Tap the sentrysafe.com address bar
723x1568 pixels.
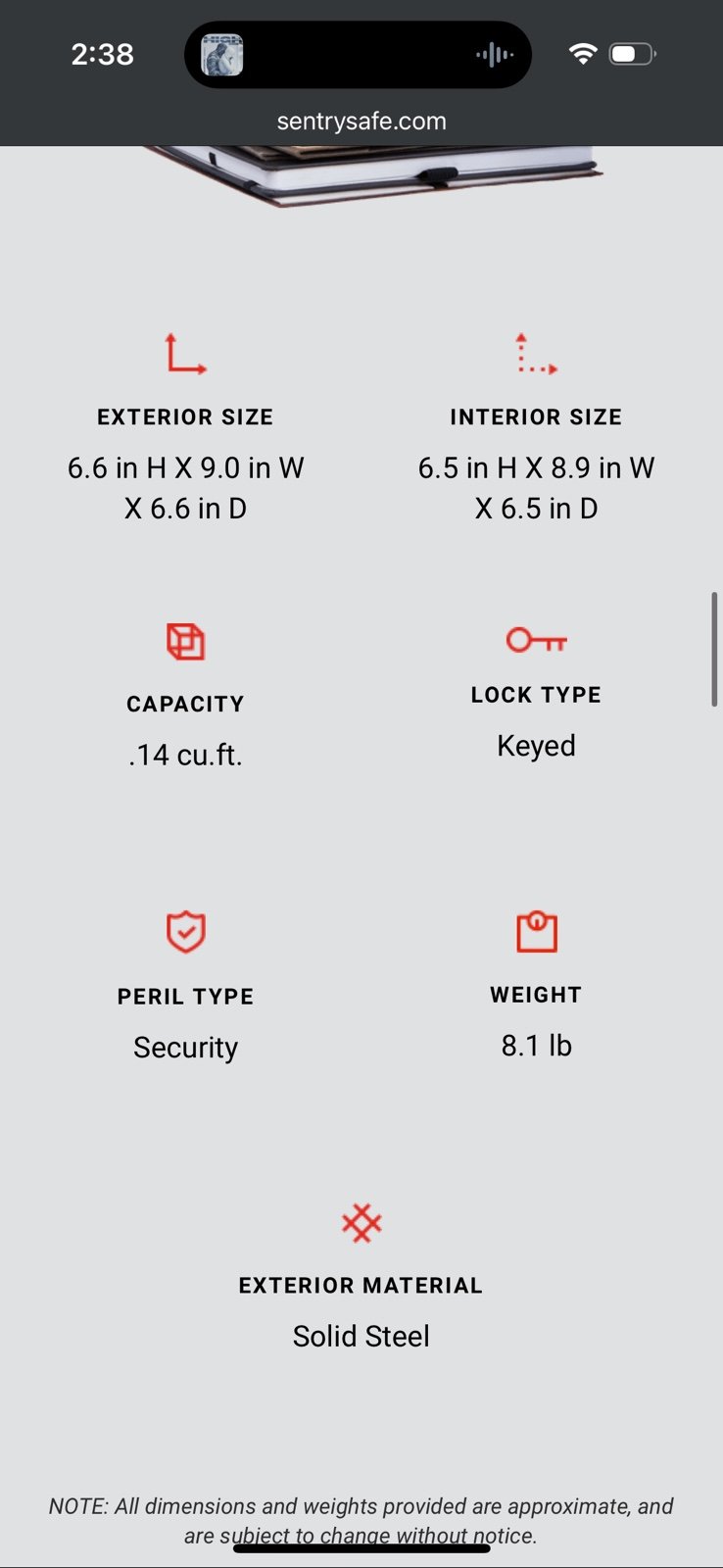pyautogui.click(x=361, y=122)
